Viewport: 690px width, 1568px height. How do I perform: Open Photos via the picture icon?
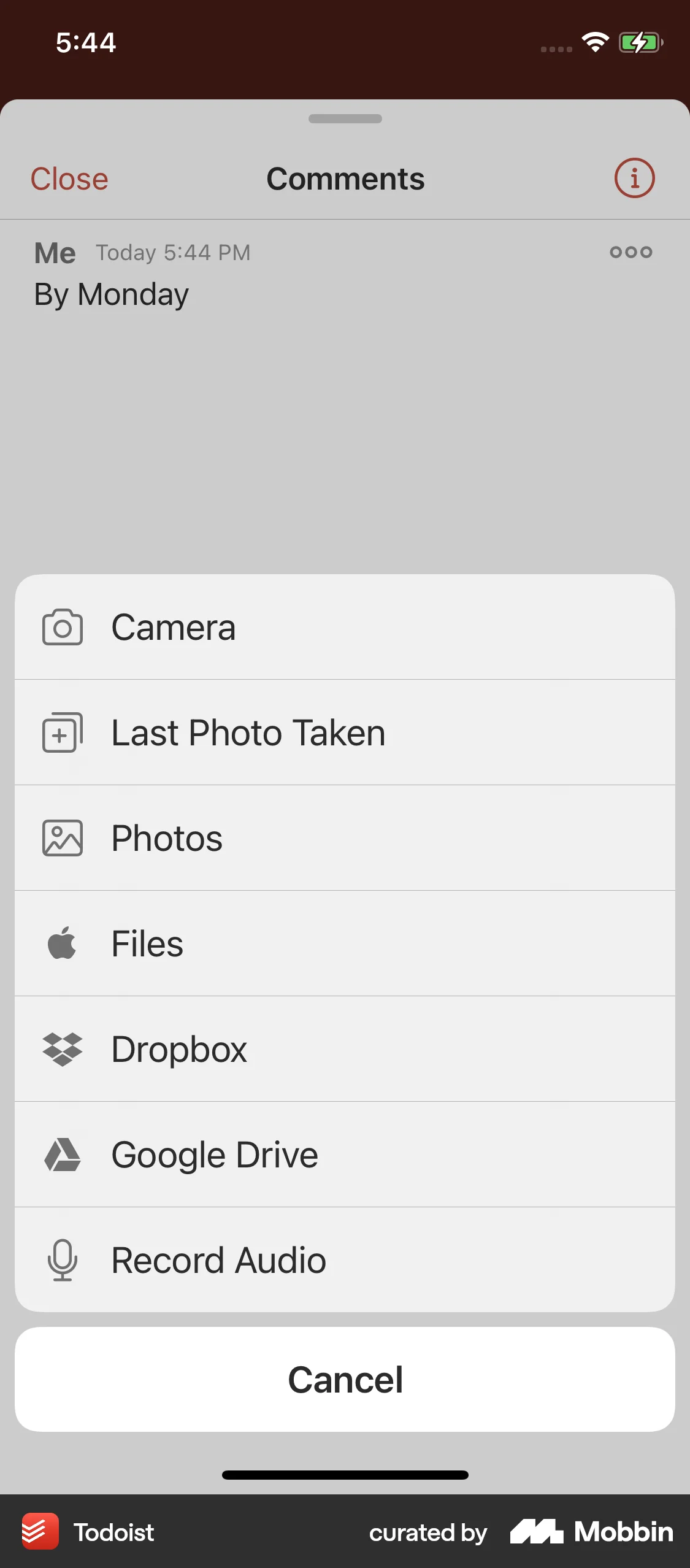[x=61, y=838]
